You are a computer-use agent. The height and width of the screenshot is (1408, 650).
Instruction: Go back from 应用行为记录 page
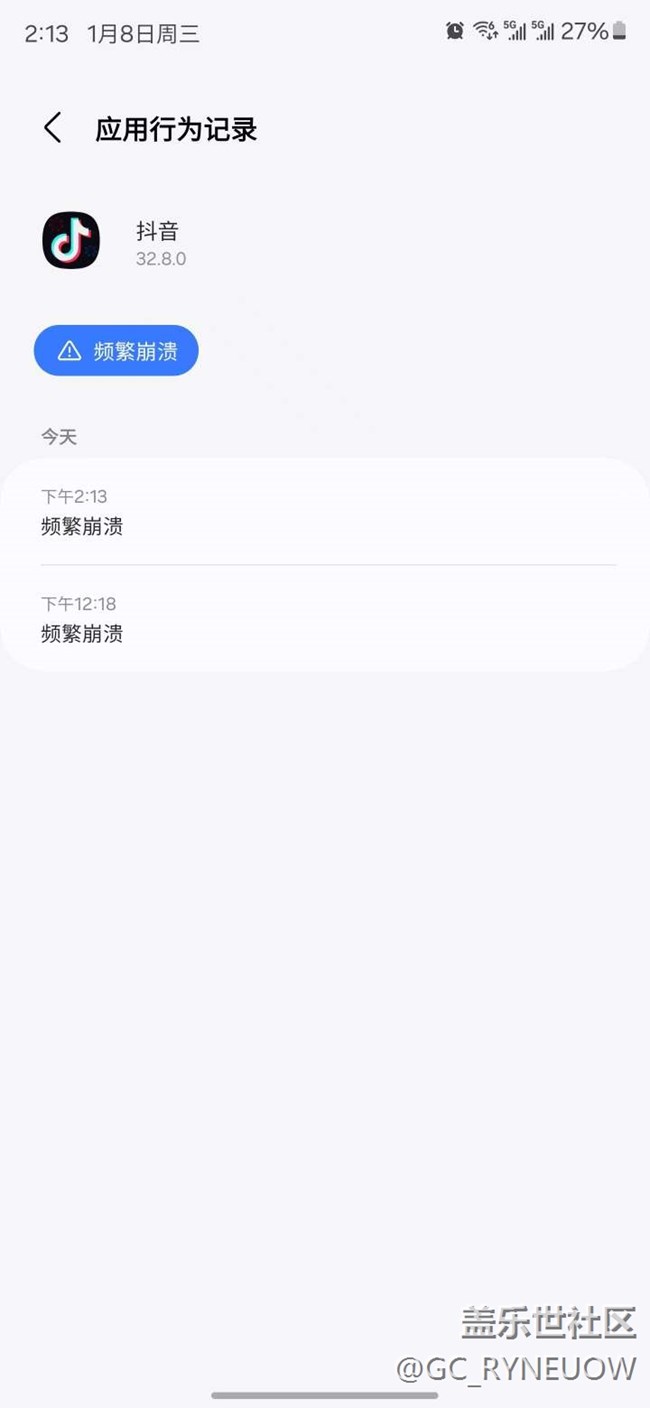(x=53, y=128)
